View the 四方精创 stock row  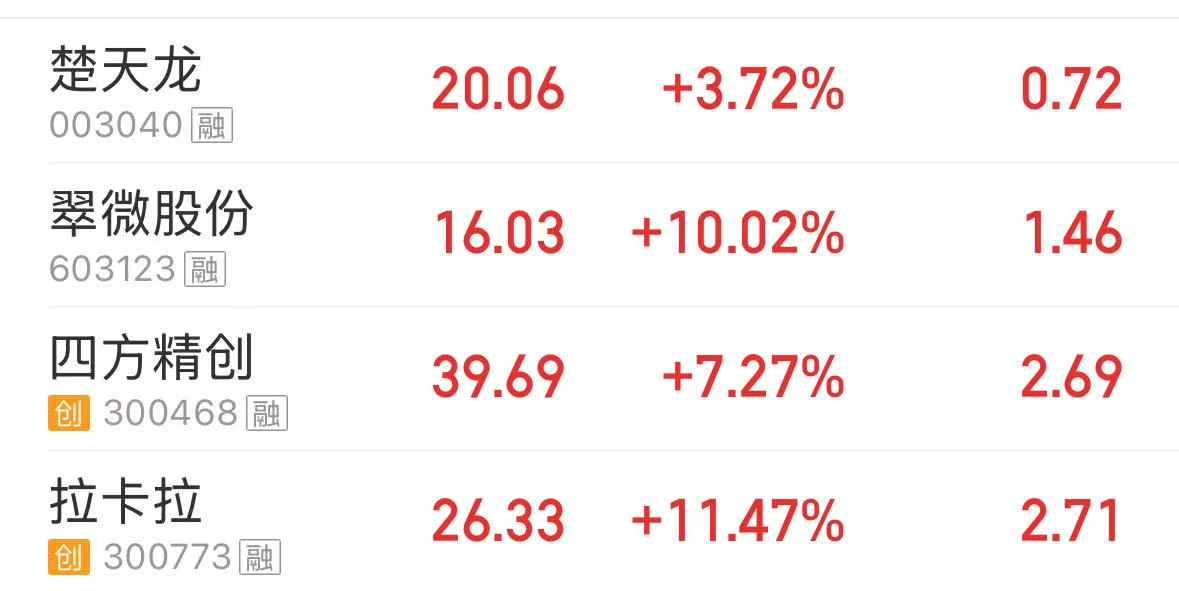click(152, 359)
